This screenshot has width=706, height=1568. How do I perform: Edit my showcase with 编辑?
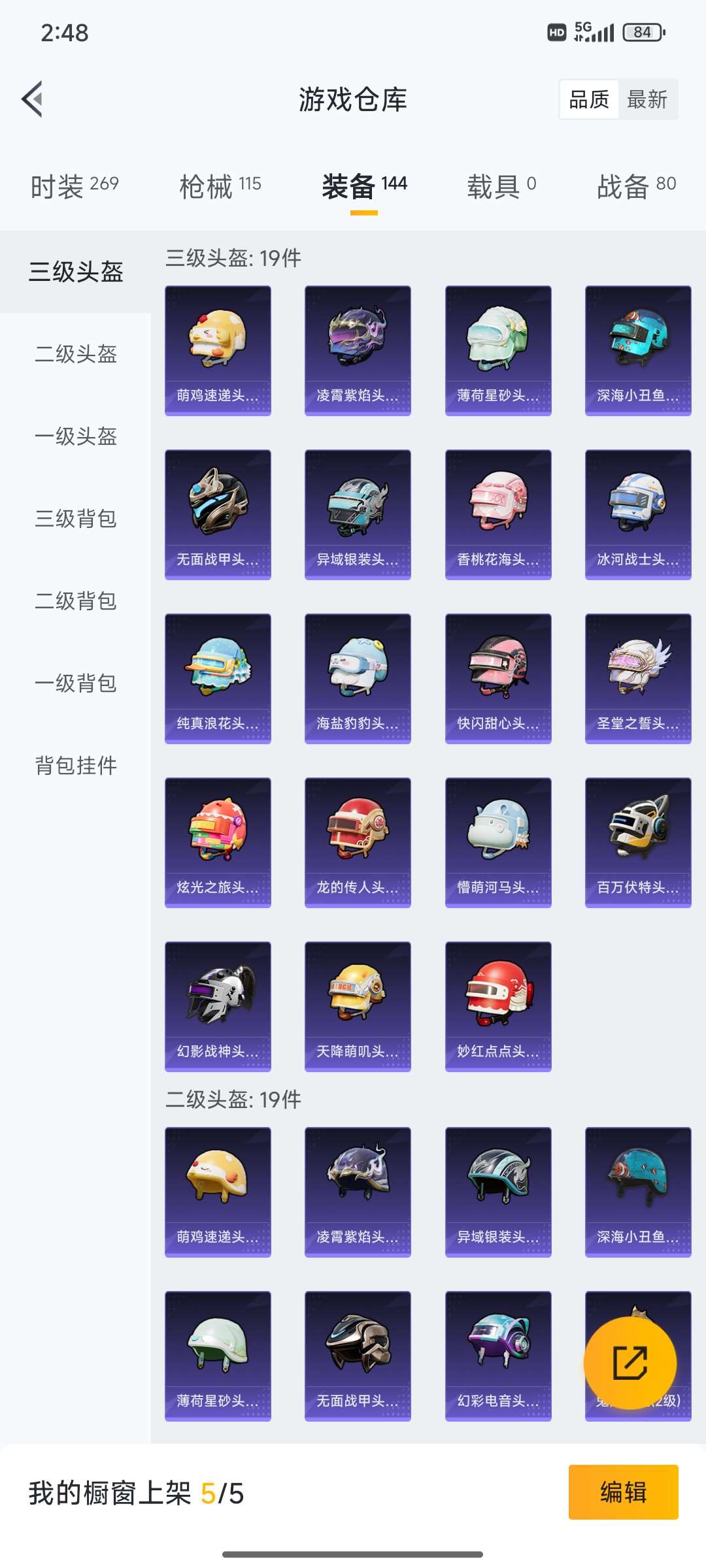623,1492
